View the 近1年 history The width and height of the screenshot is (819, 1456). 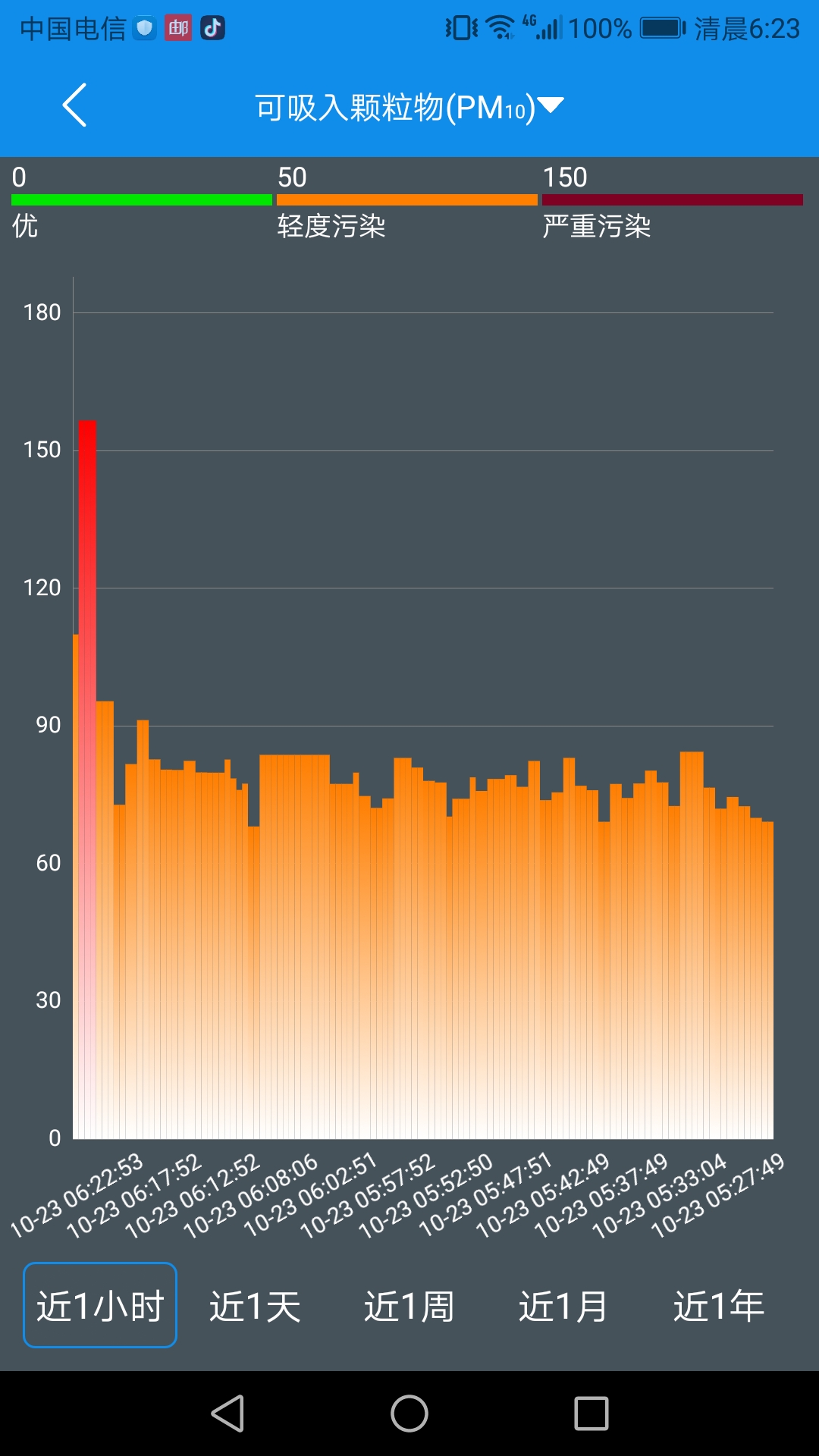tap(718, 1305)
